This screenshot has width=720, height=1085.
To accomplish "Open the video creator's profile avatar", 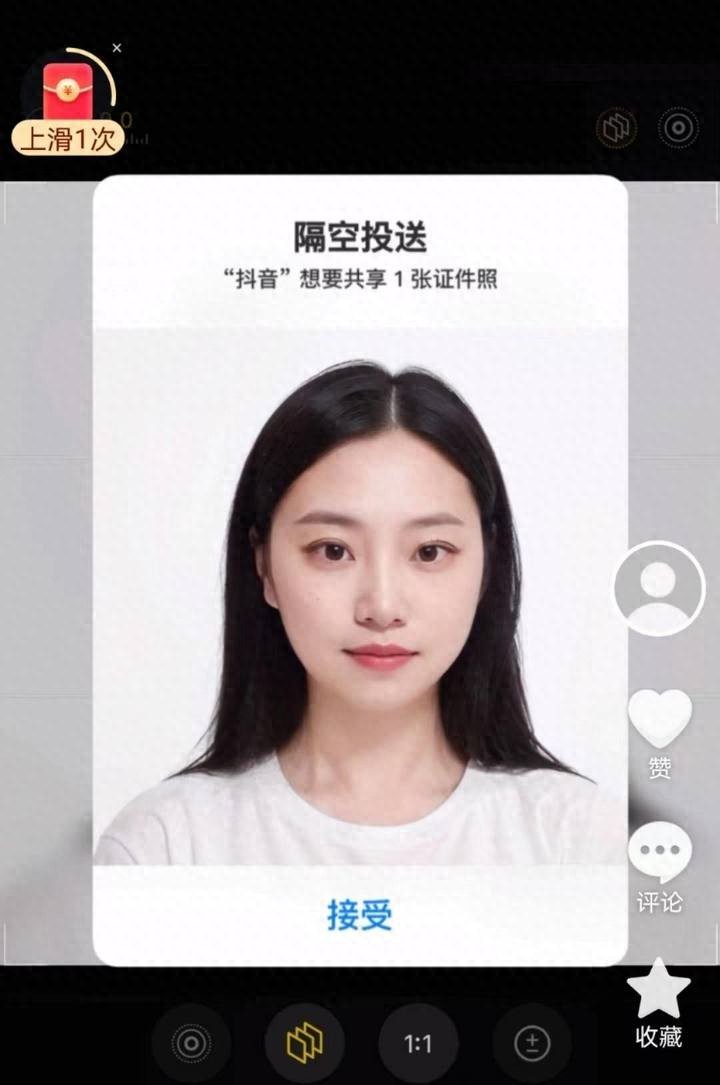I will tap(658, 588).
